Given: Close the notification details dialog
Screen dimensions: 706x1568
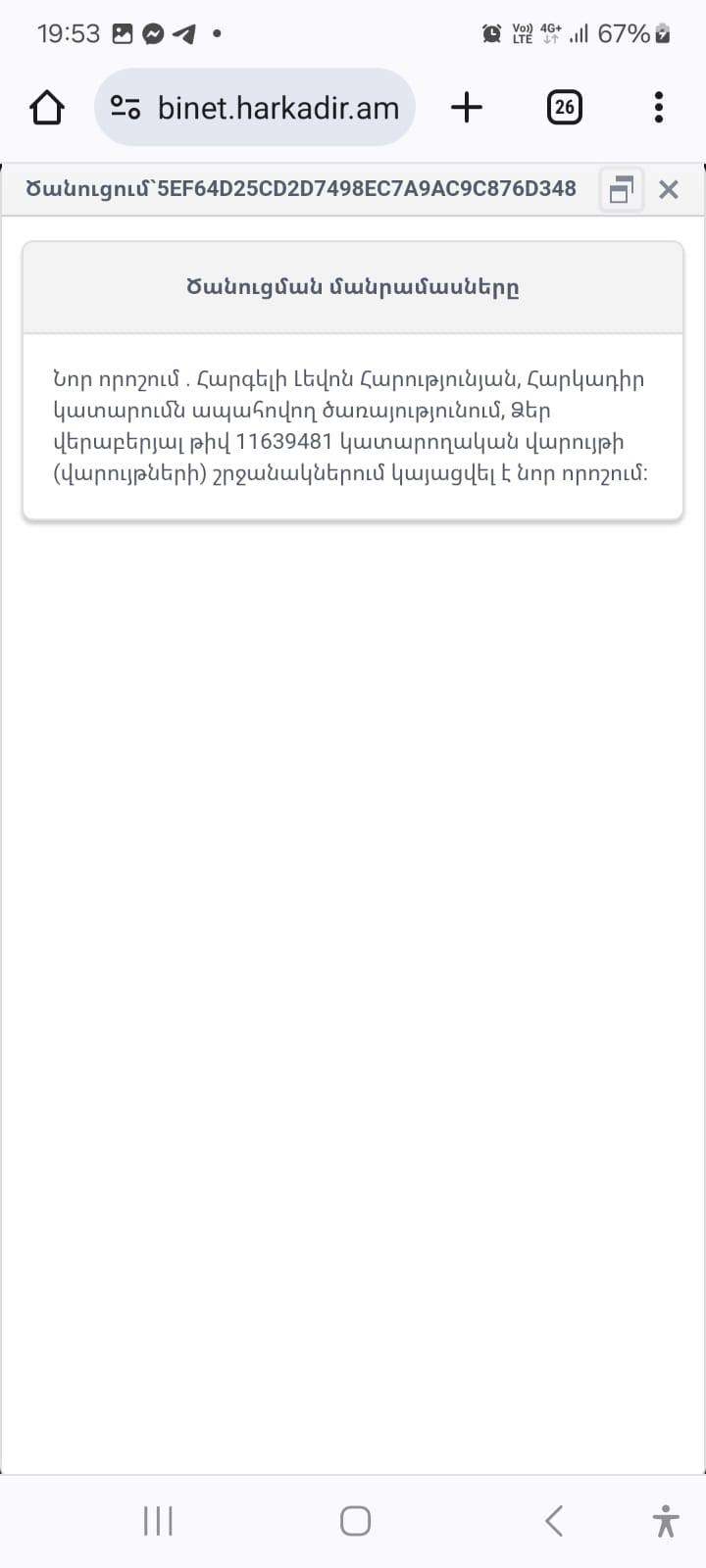Looking at the screenshot, I should click(x=669, y=189).
